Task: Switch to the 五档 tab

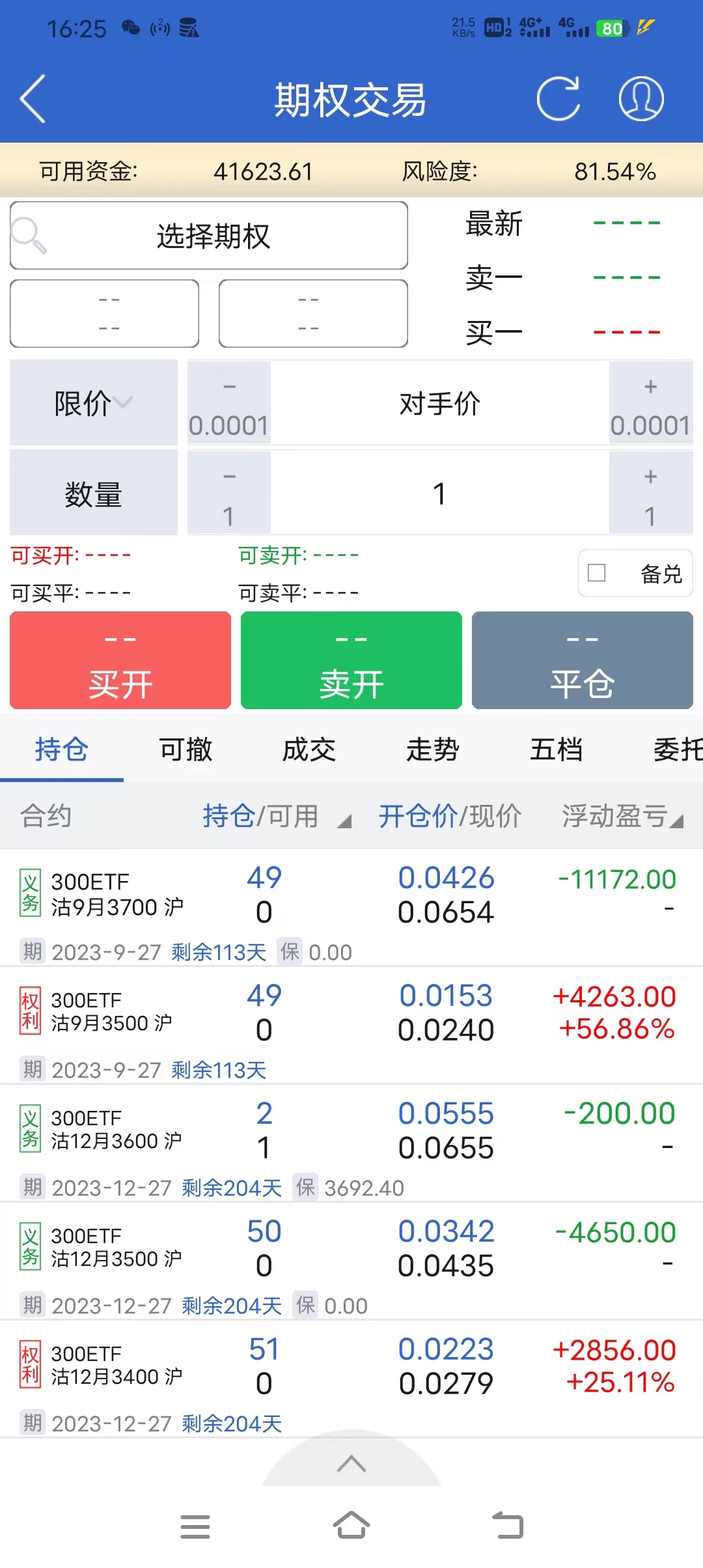Action: [557, 749]
